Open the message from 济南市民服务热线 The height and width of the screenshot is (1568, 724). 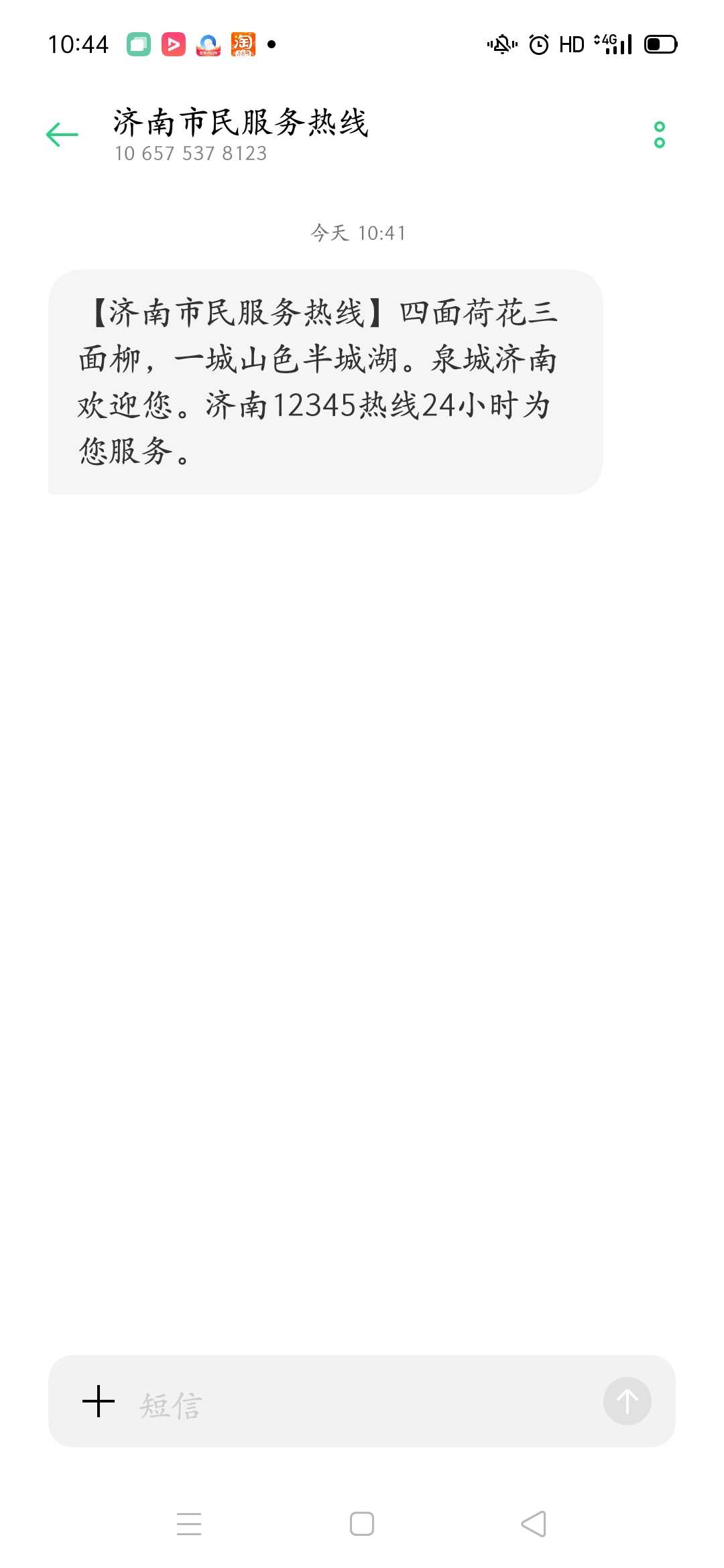click(326, 382)
